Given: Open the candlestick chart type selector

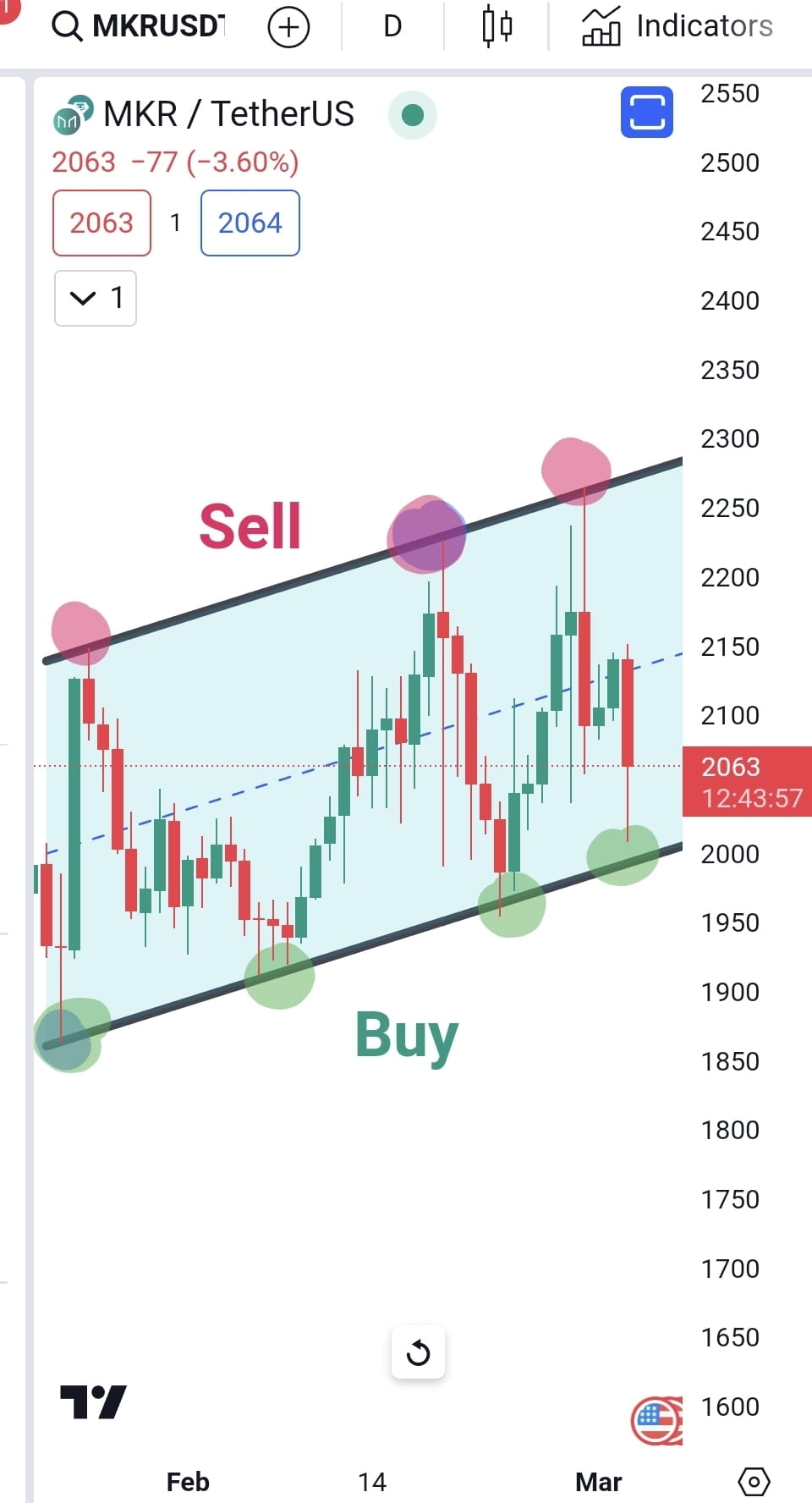Looking at the screenshot, I should point(497,25).
